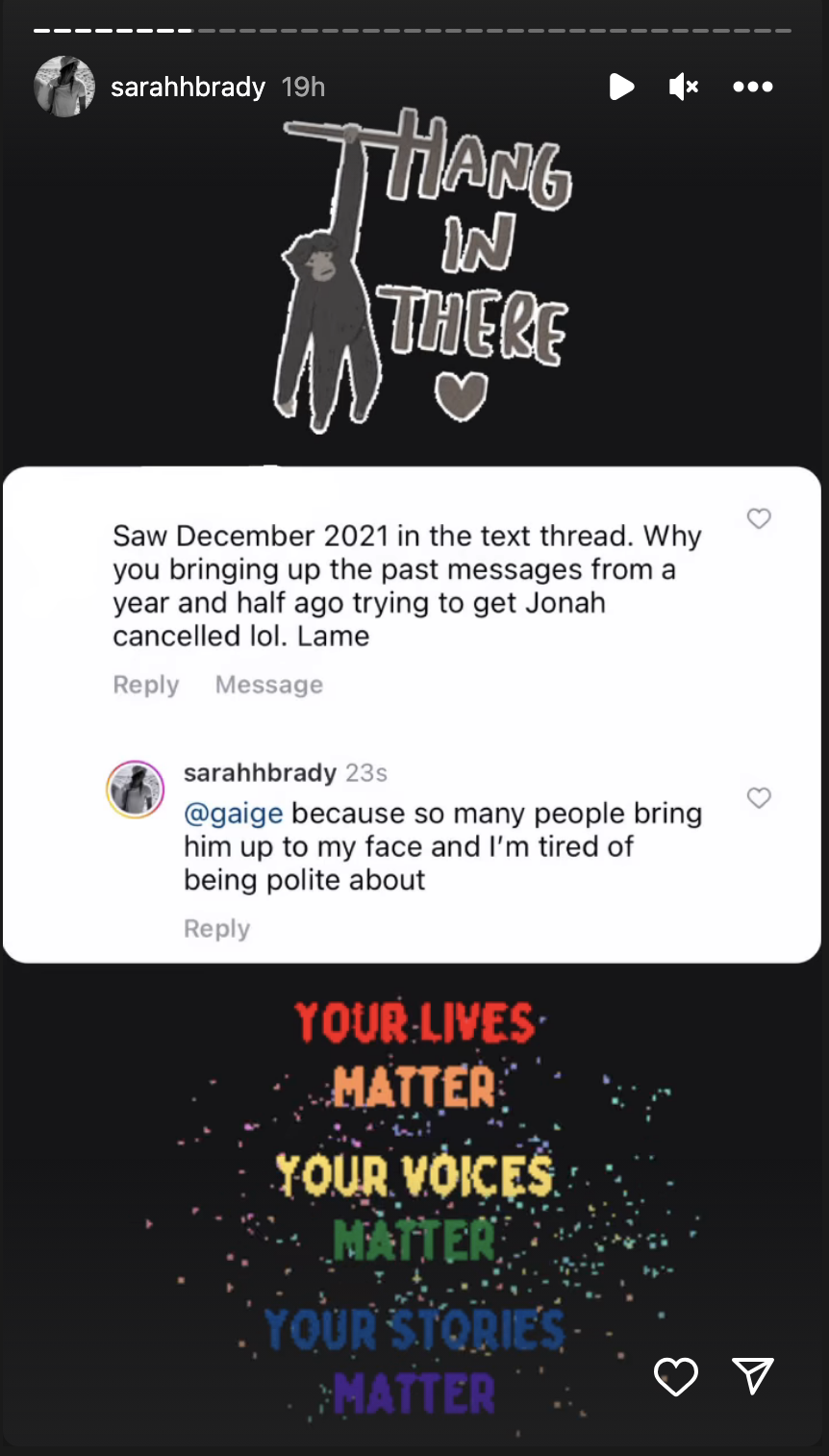This screenshot has width=829, height=1456.
Task: Open the three-dot story options menu
Action: pos(752,87)
